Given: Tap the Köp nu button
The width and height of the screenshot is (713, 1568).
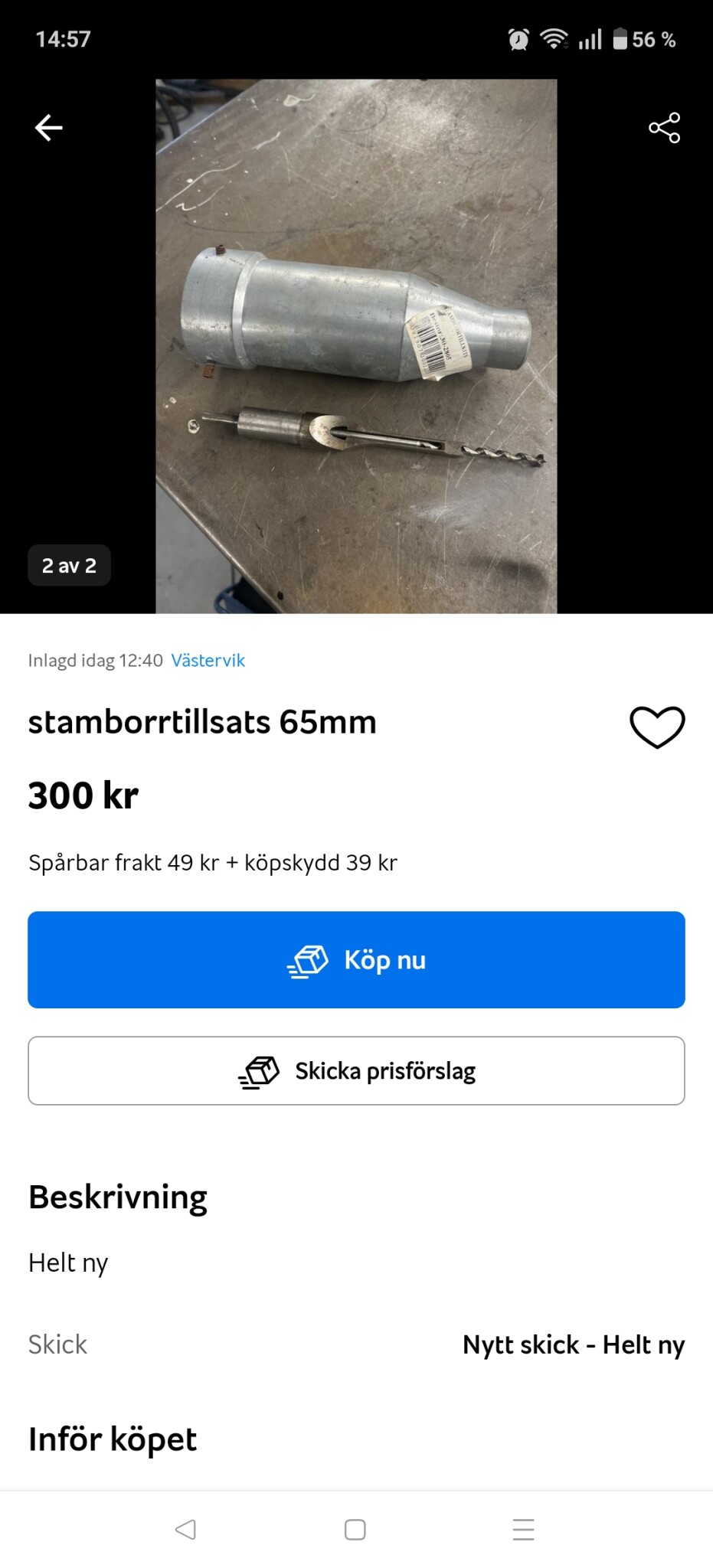Looking at the screenshot, I should (356, 959).
